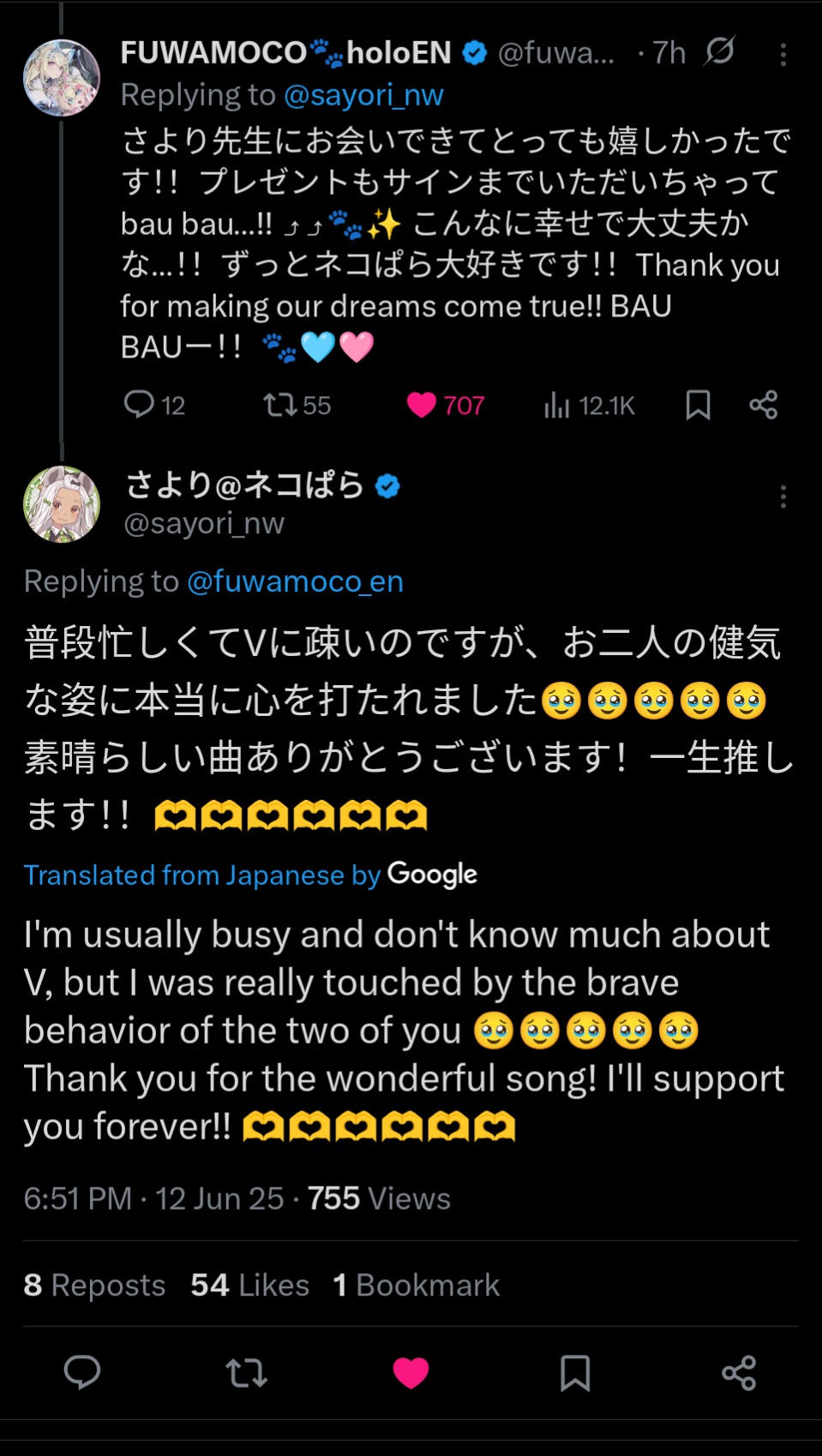Open overflow menu on さより's post
The image size is (822, 1456).
pos(783,497)
